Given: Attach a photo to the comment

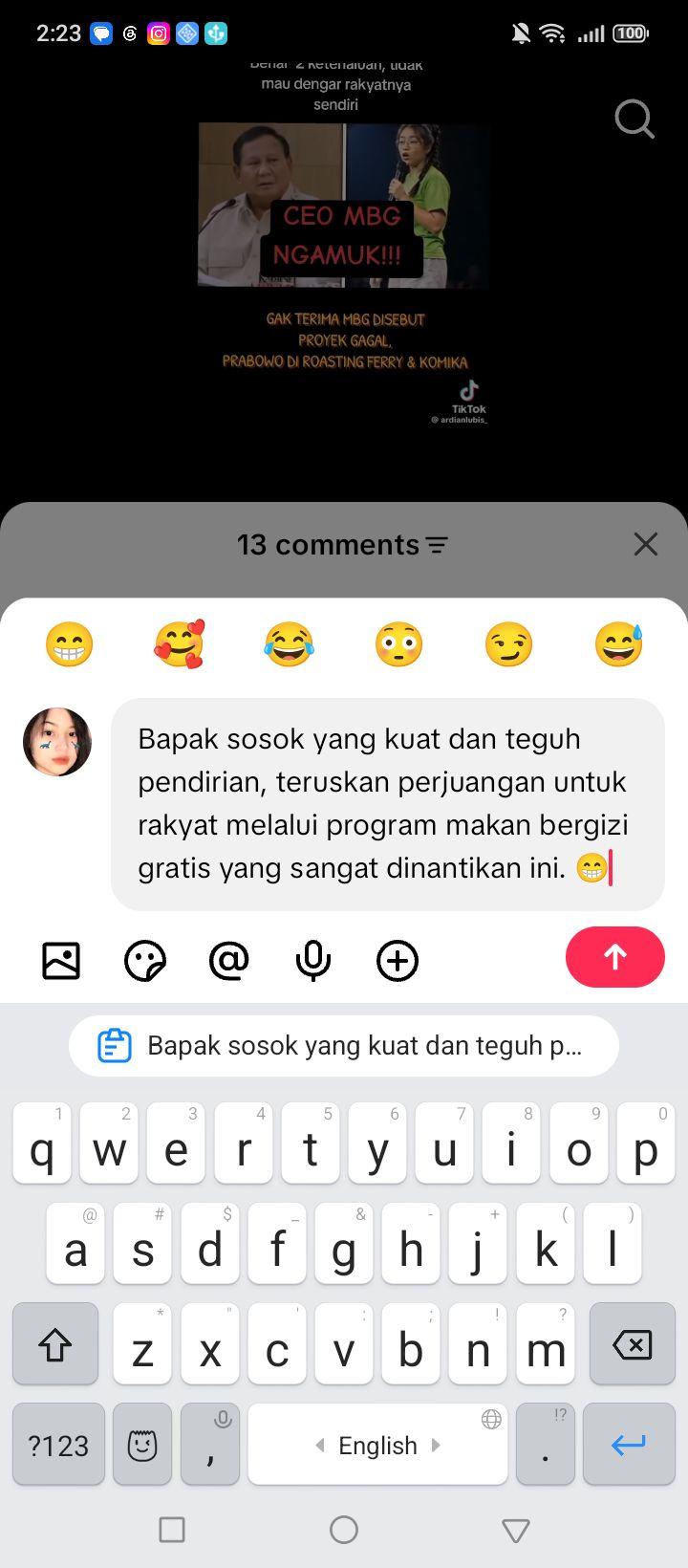Looking at the screenshot, I should 61,960.
